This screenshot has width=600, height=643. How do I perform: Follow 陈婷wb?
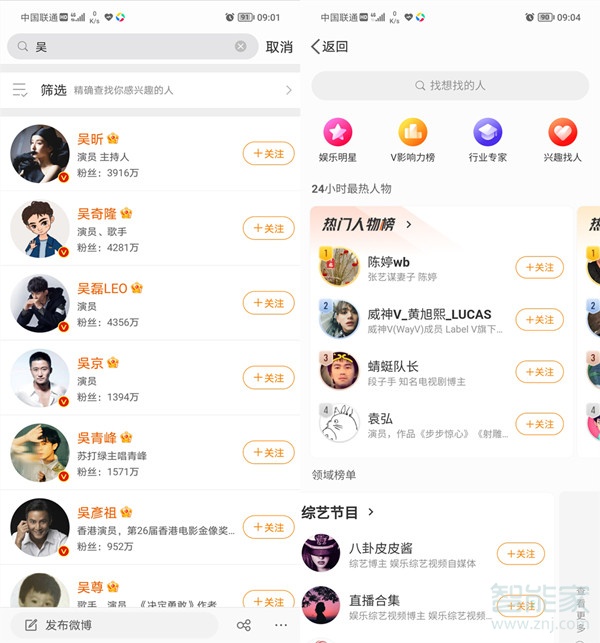click(x=540, y=268)
